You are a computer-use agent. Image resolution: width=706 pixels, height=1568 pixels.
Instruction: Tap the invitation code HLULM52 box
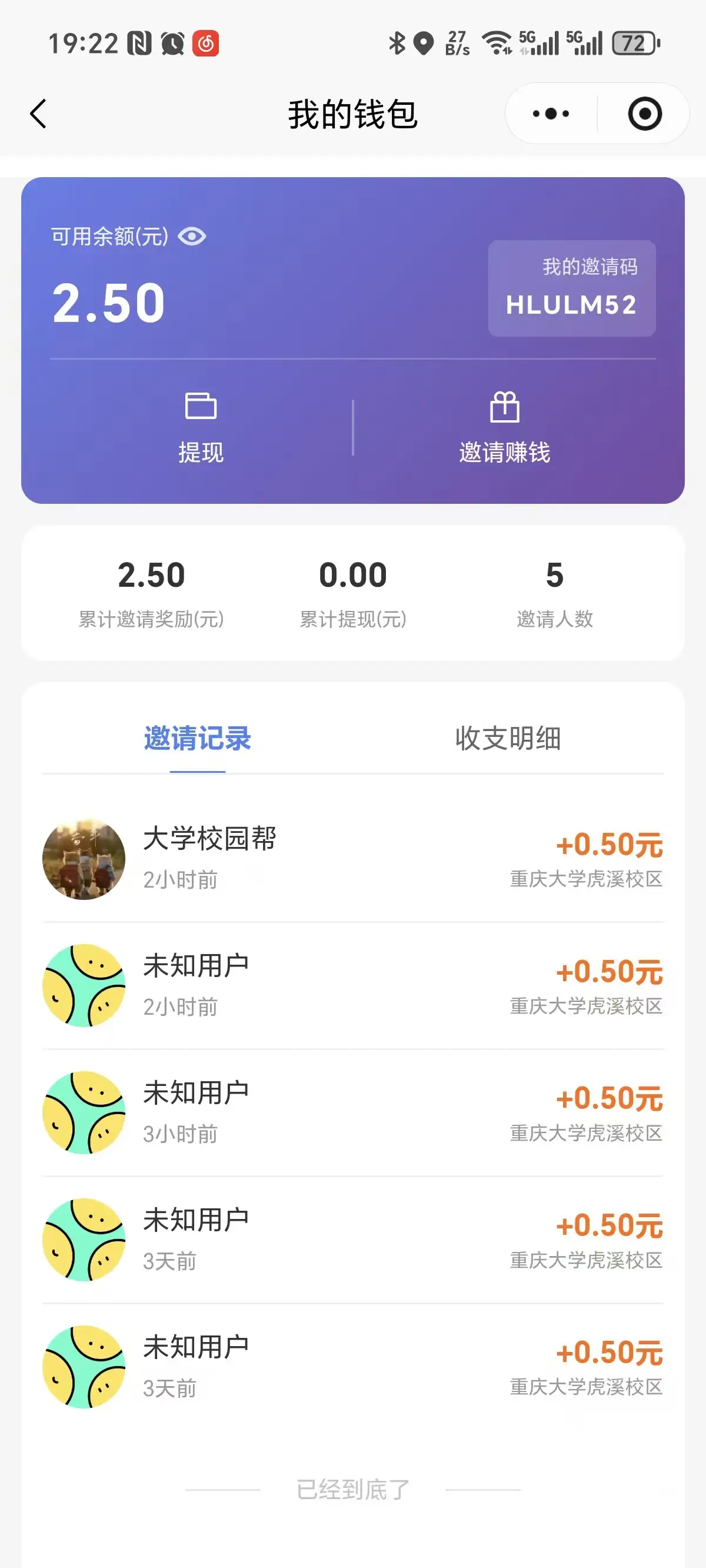(x=571, y=288)
